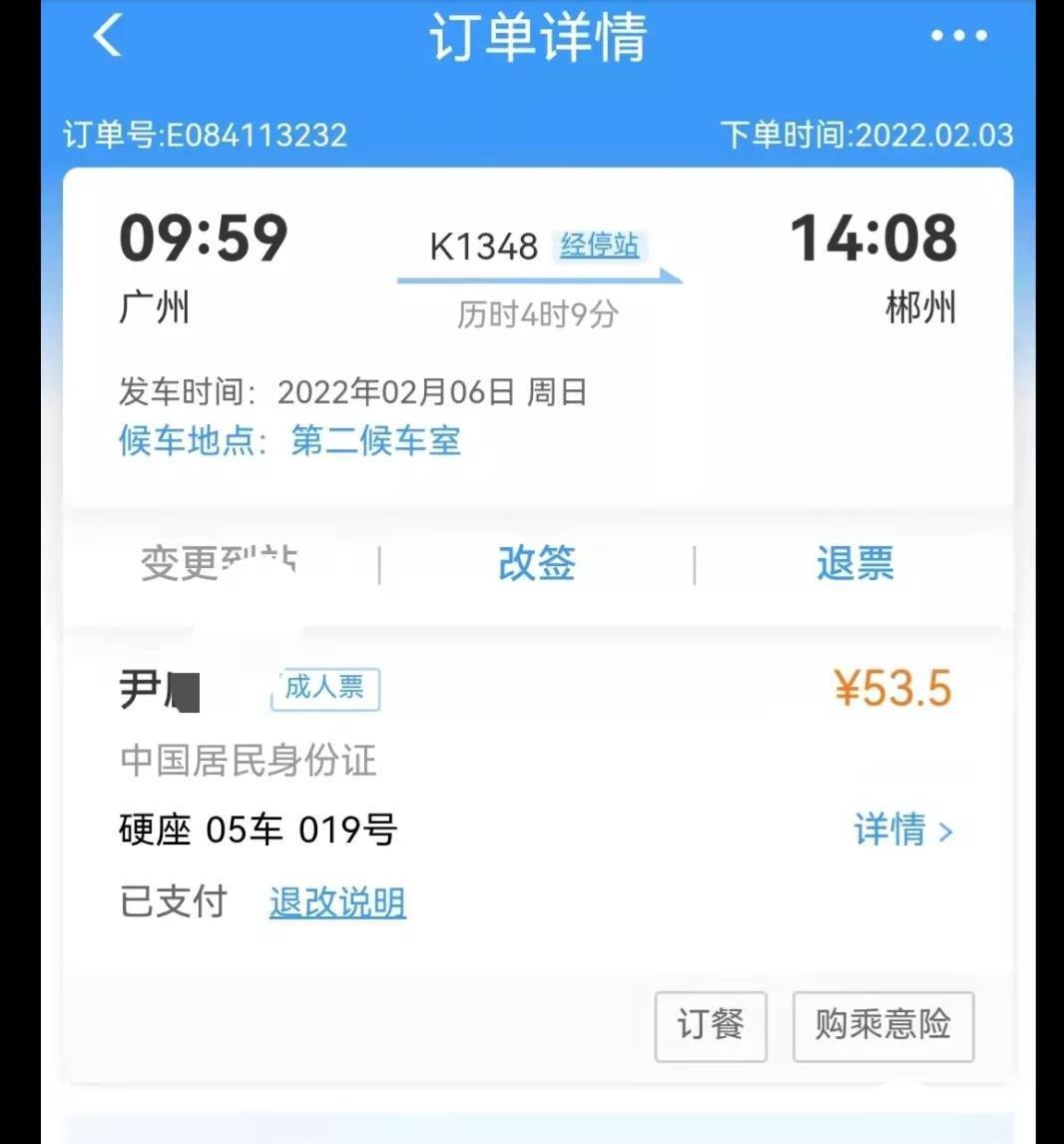The height and width of the screenshot is (1144, 1064).
Task: View the 经停站 stops for K1348
Action: pos(599,246)
